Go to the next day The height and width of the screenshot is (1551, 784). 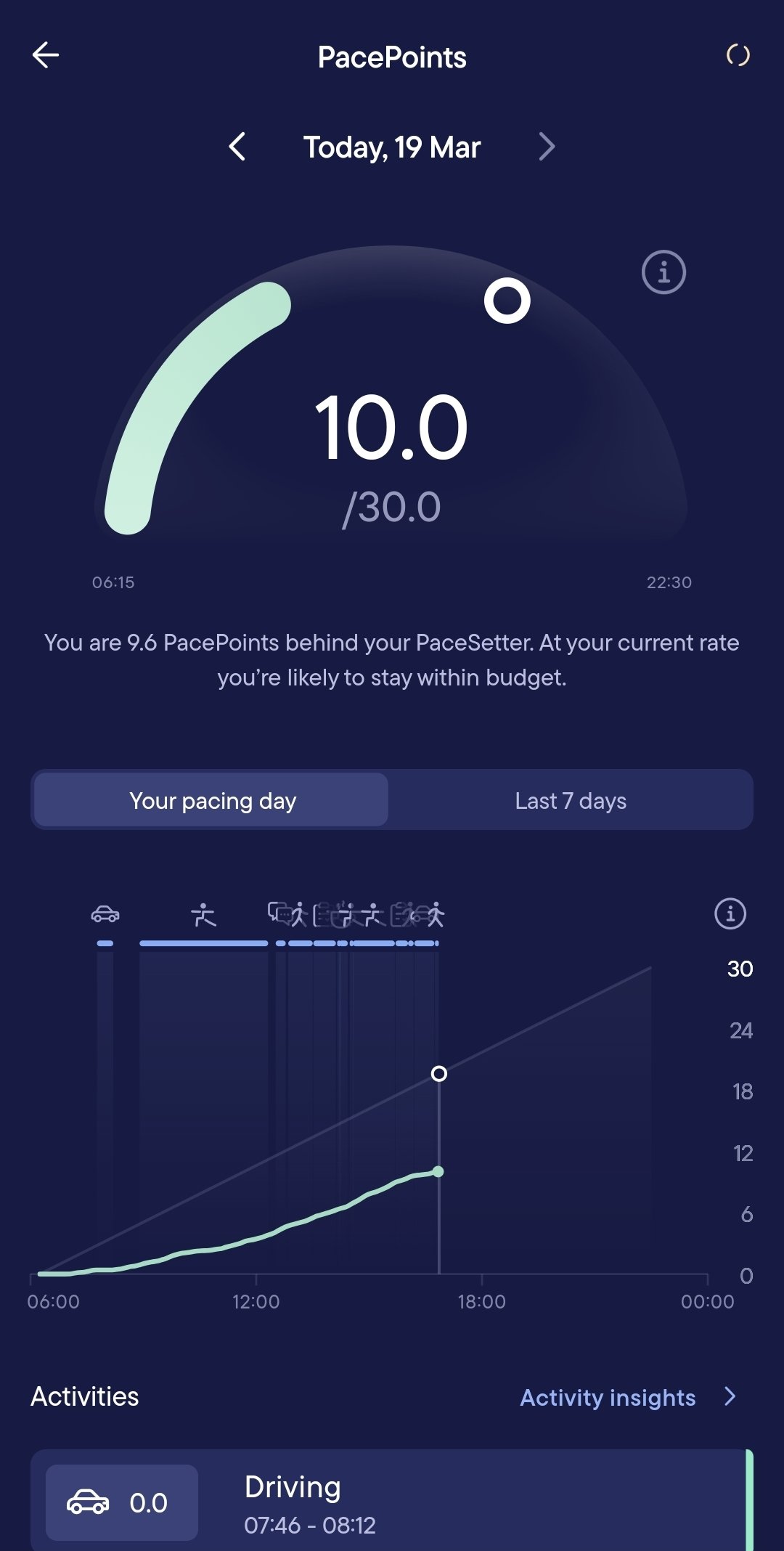(547, 147)
